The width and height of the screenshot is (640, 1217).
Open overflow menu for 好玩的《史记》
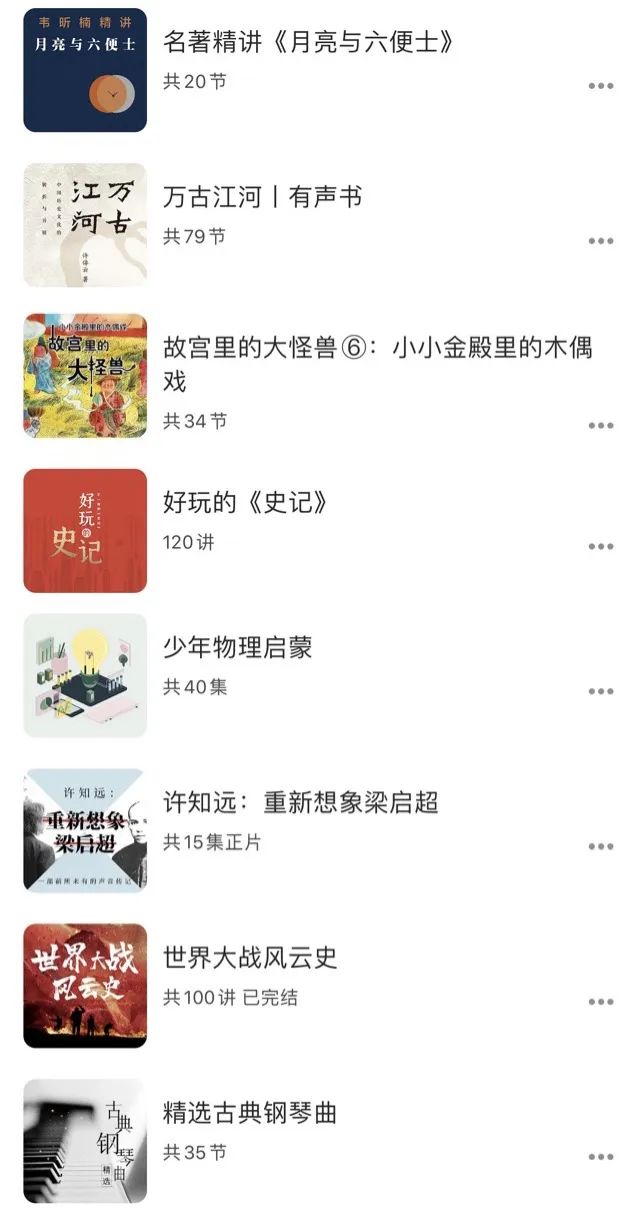tap(600, 546)
